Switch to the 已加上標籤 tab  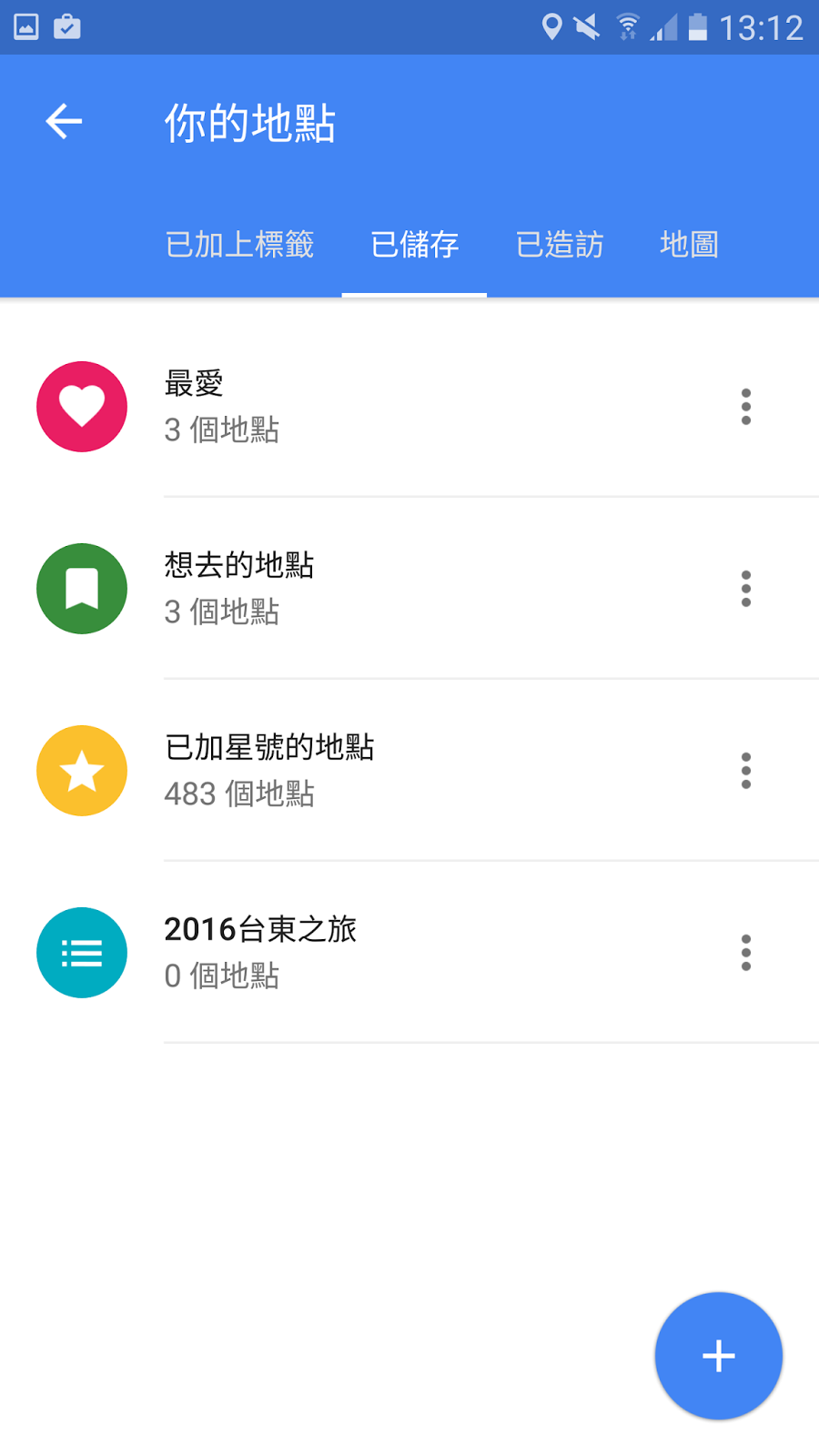coord(239,244)
